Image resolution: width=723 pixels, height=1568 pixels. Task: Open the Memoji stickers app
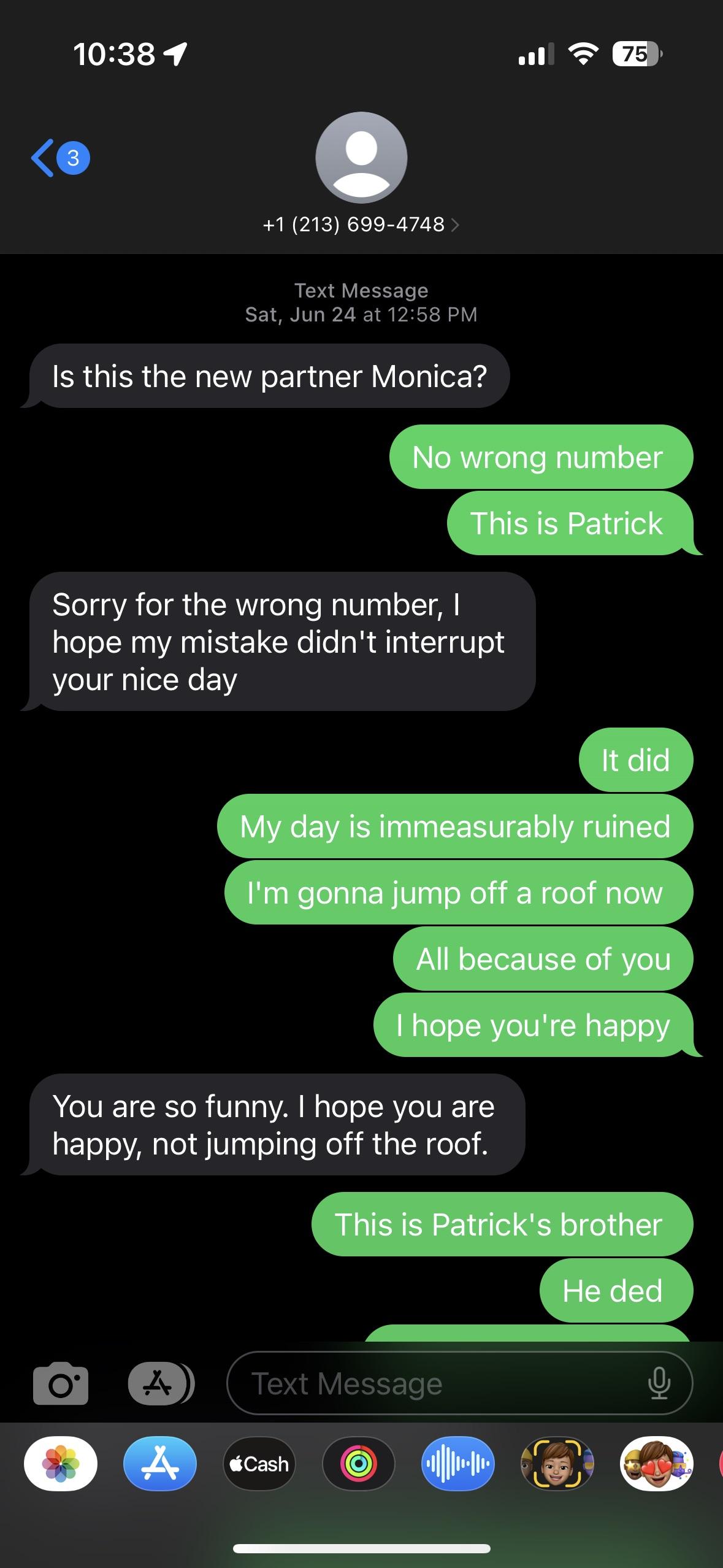[656, 1464]
